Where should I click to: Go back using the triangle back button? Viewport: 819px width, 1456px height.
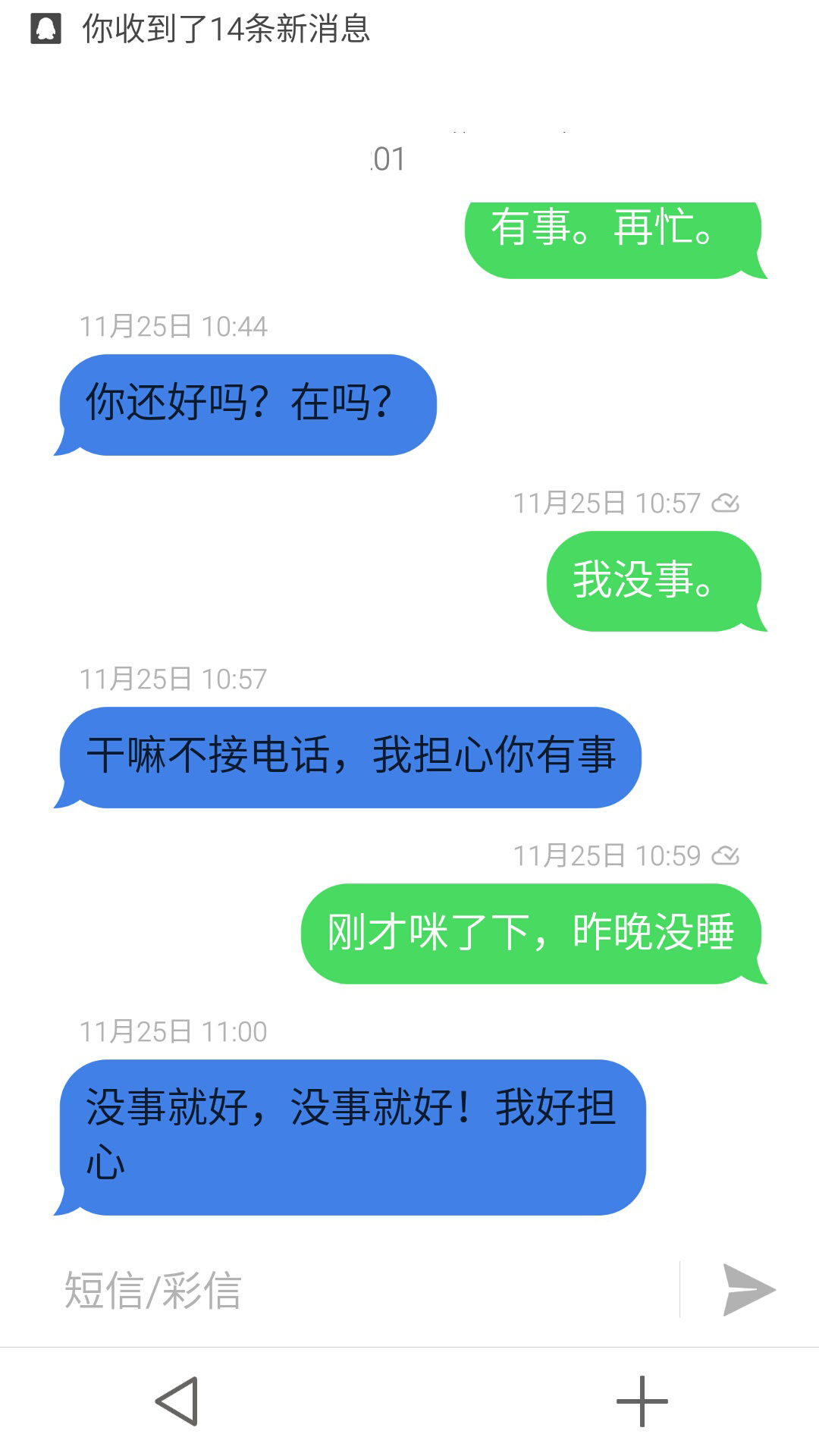(177, 1401)
